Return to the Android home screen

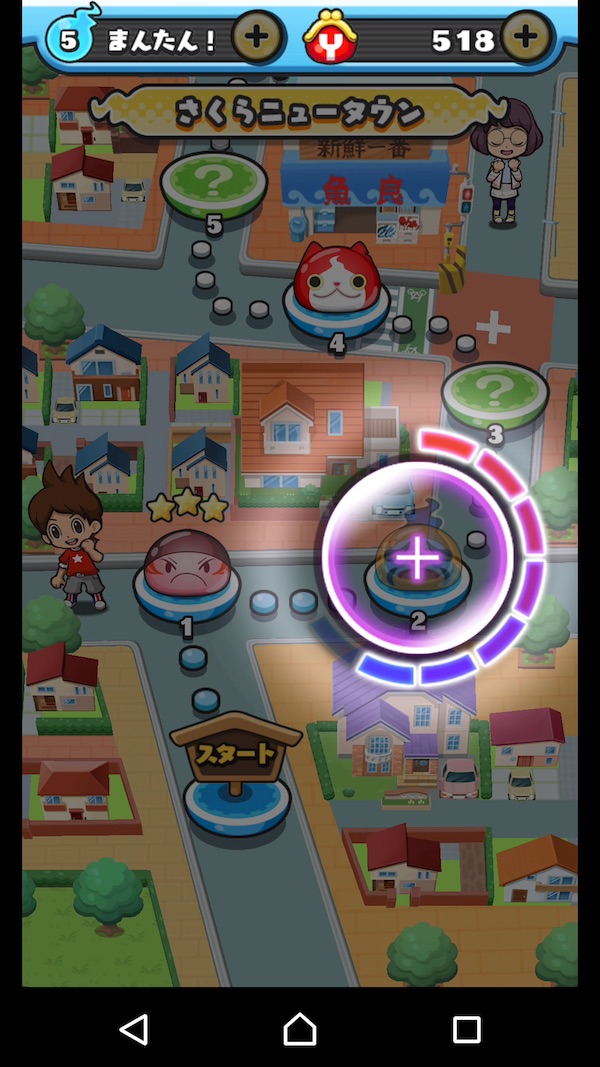300,1028
